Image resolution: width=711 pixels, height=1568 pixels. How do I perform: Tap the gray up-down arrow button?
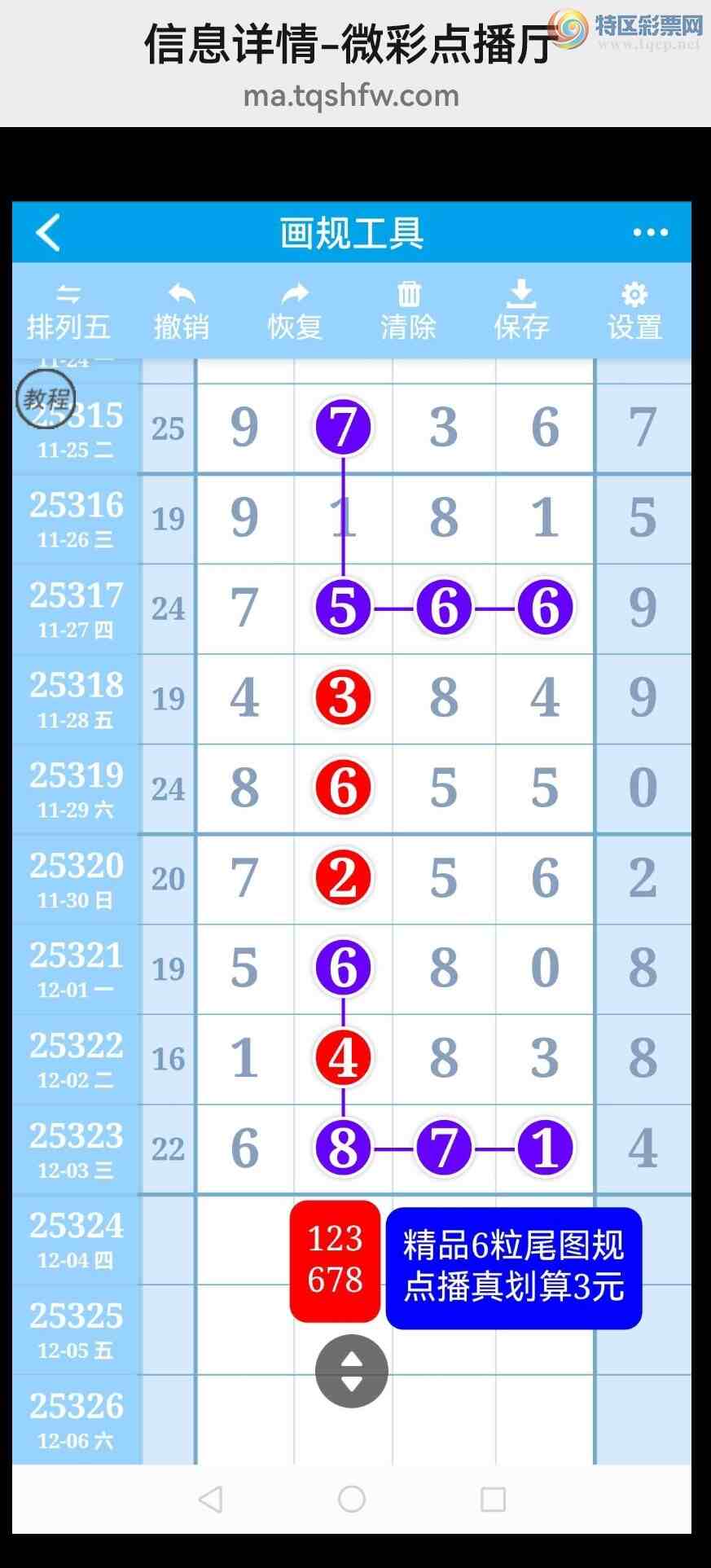click(352, 1371)
